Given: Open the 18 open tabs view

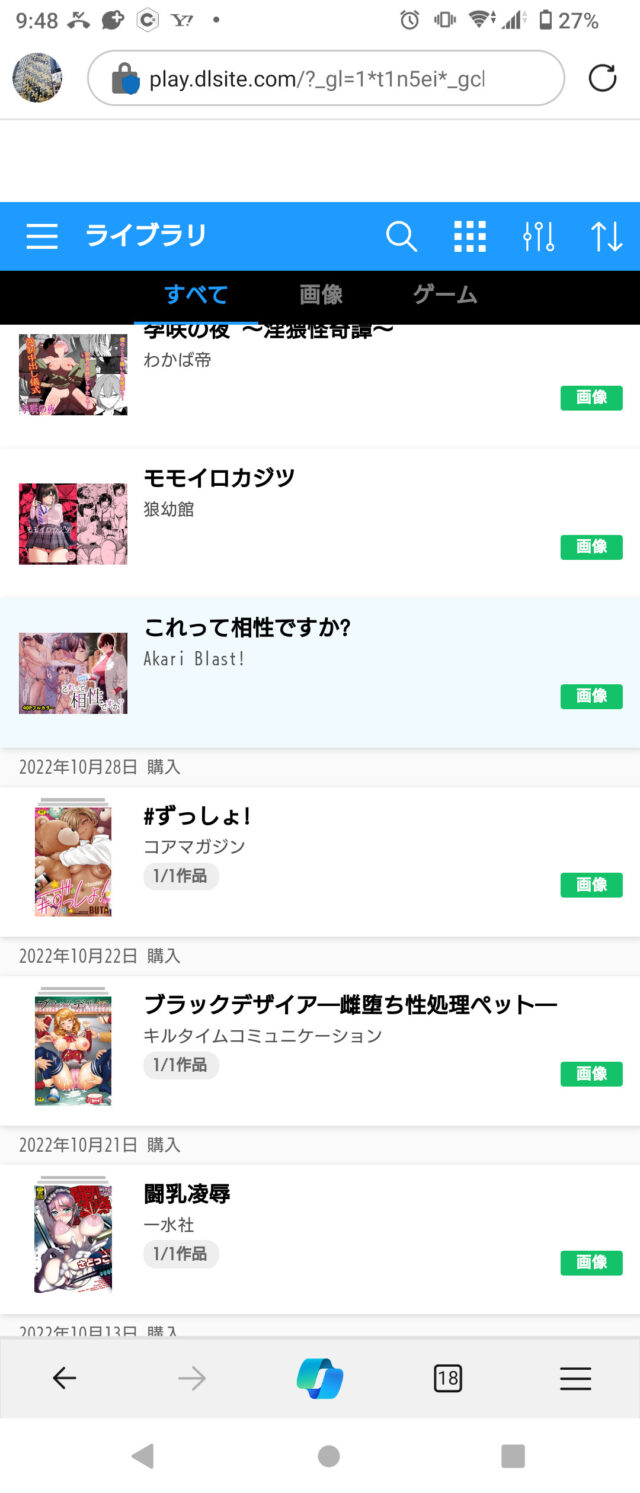Looking at the screenshot, I should (x=448, y=1379).
